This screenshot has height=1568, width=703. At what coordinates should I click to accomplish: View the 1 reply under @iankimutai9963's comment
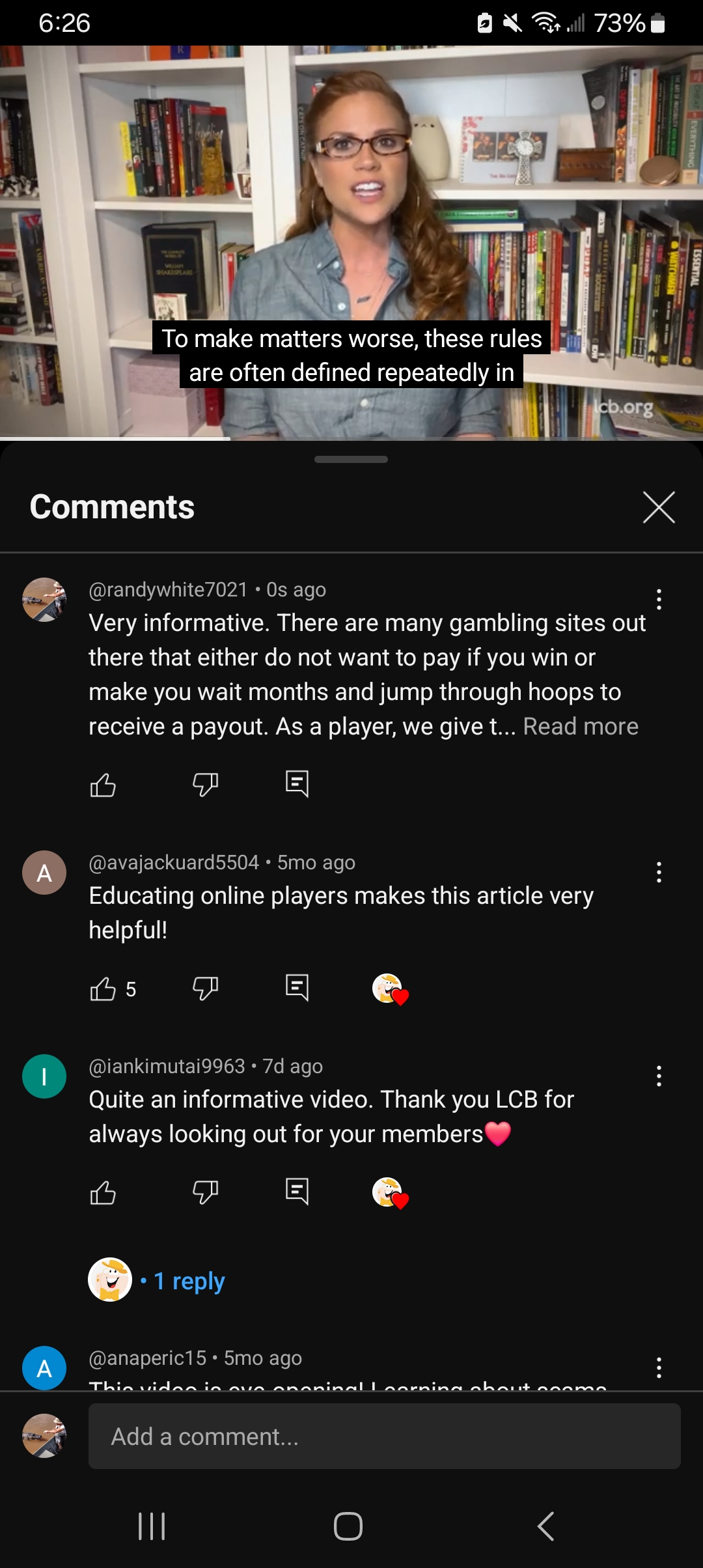point(189,1281)
